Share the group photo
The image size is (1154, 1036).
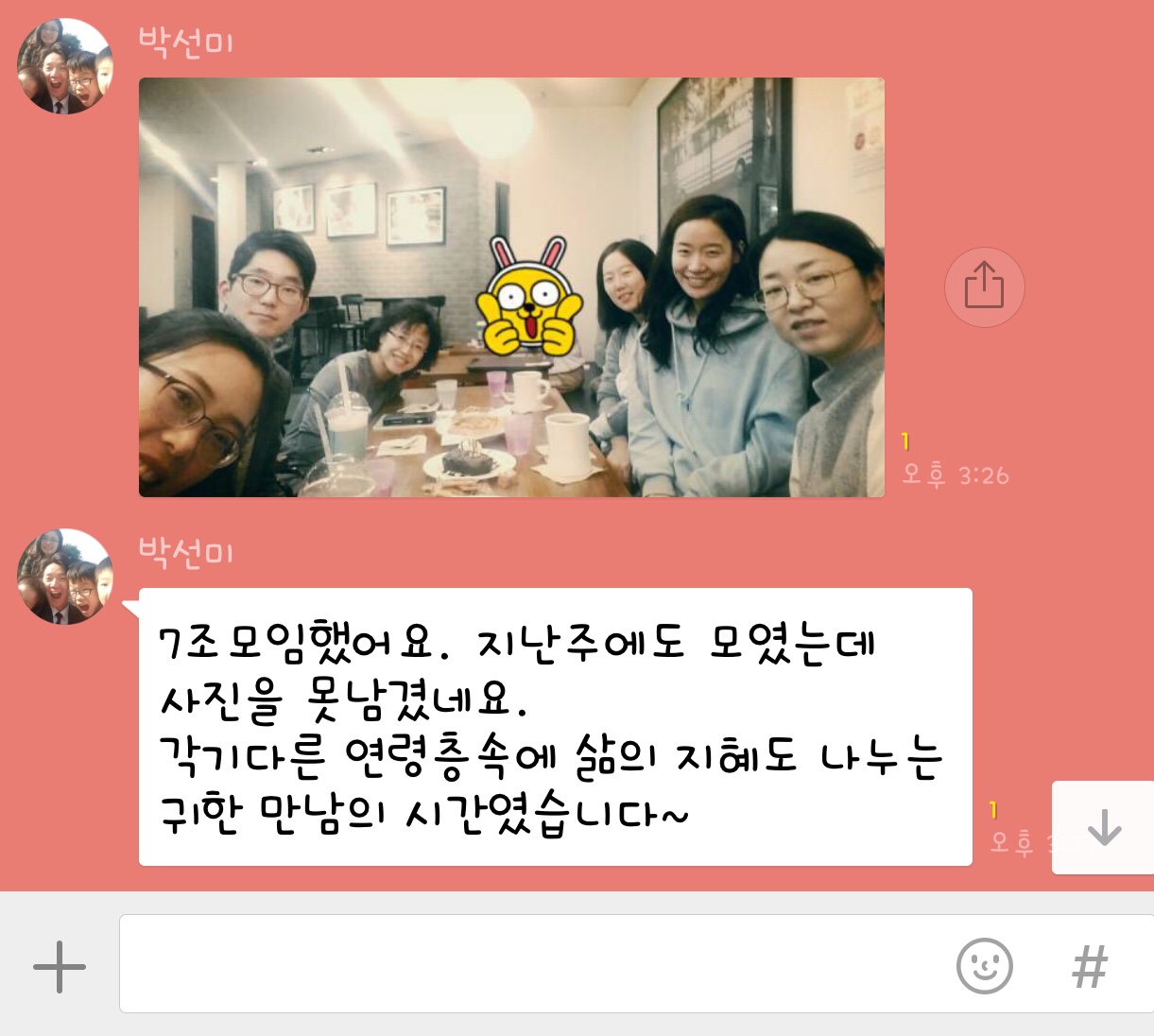coord(984,286)
